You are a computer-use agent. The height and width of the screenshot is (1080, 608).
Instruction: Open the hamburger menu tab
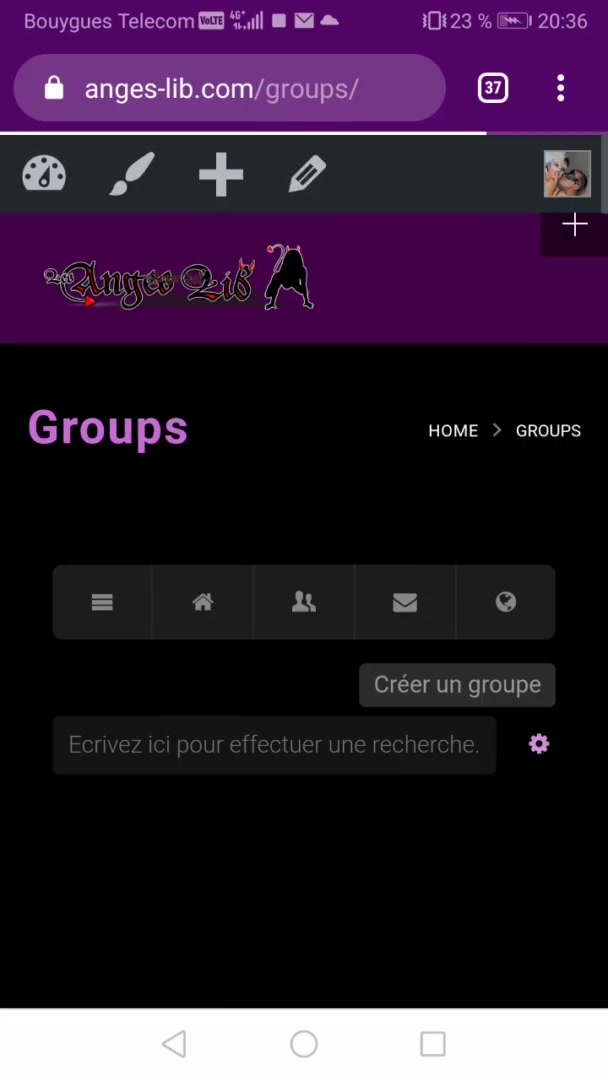[102, 602]
